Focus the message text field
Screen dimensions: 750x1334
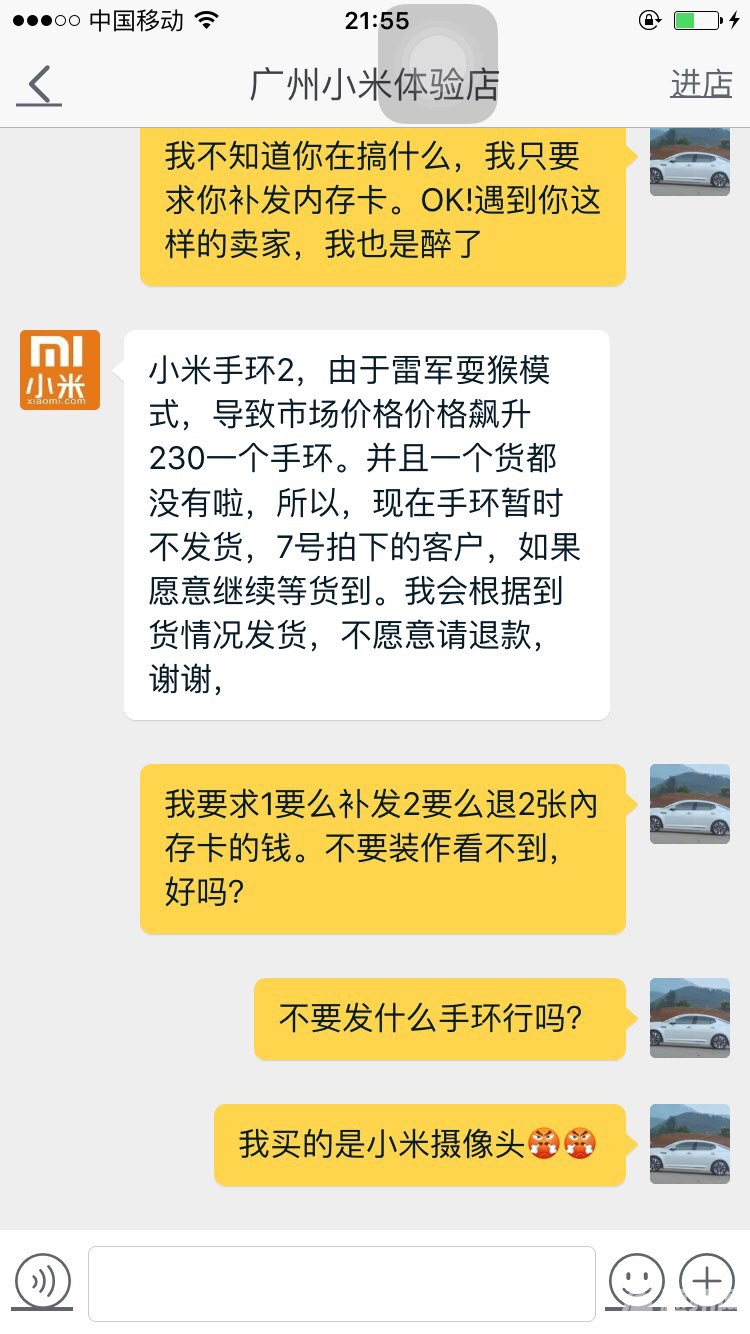(x=341, y=1283)
